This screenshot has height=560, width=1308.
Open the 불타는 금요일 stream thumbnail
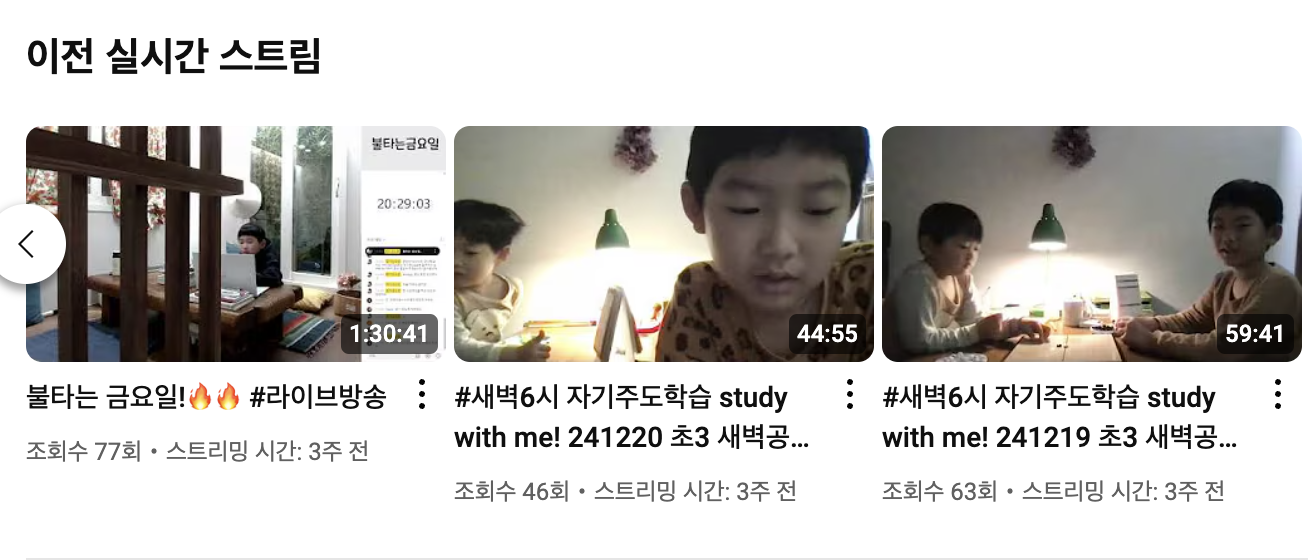pos(232,244)
